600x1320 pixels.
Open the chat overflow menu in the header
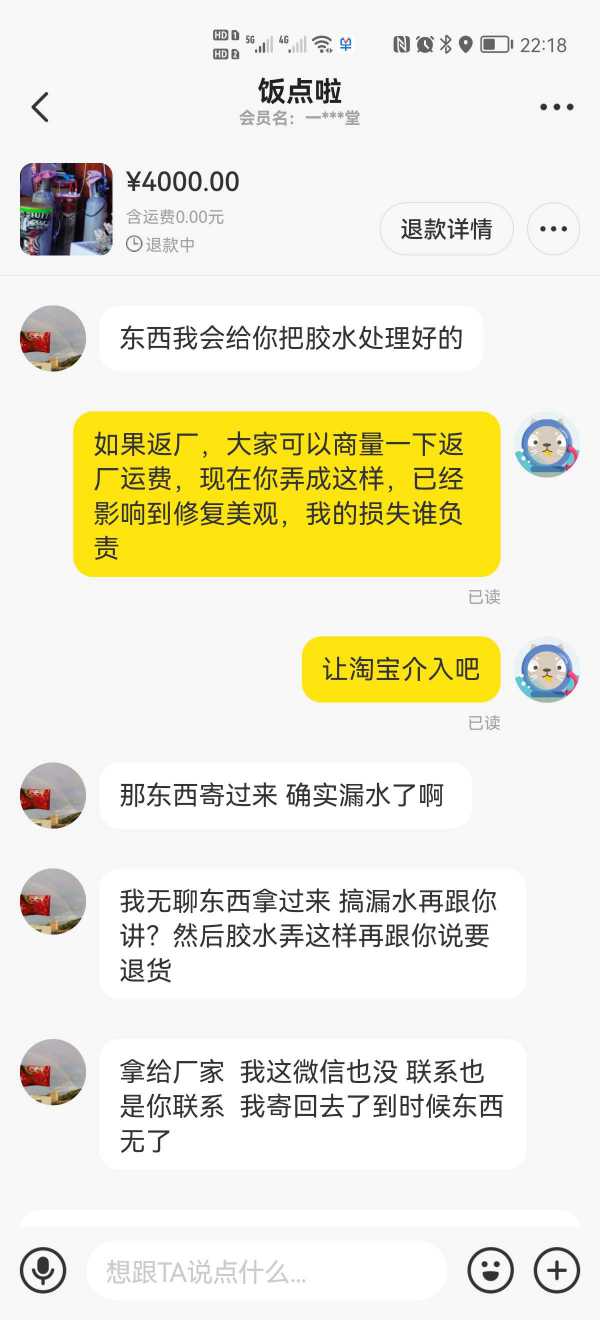[556, 107]
